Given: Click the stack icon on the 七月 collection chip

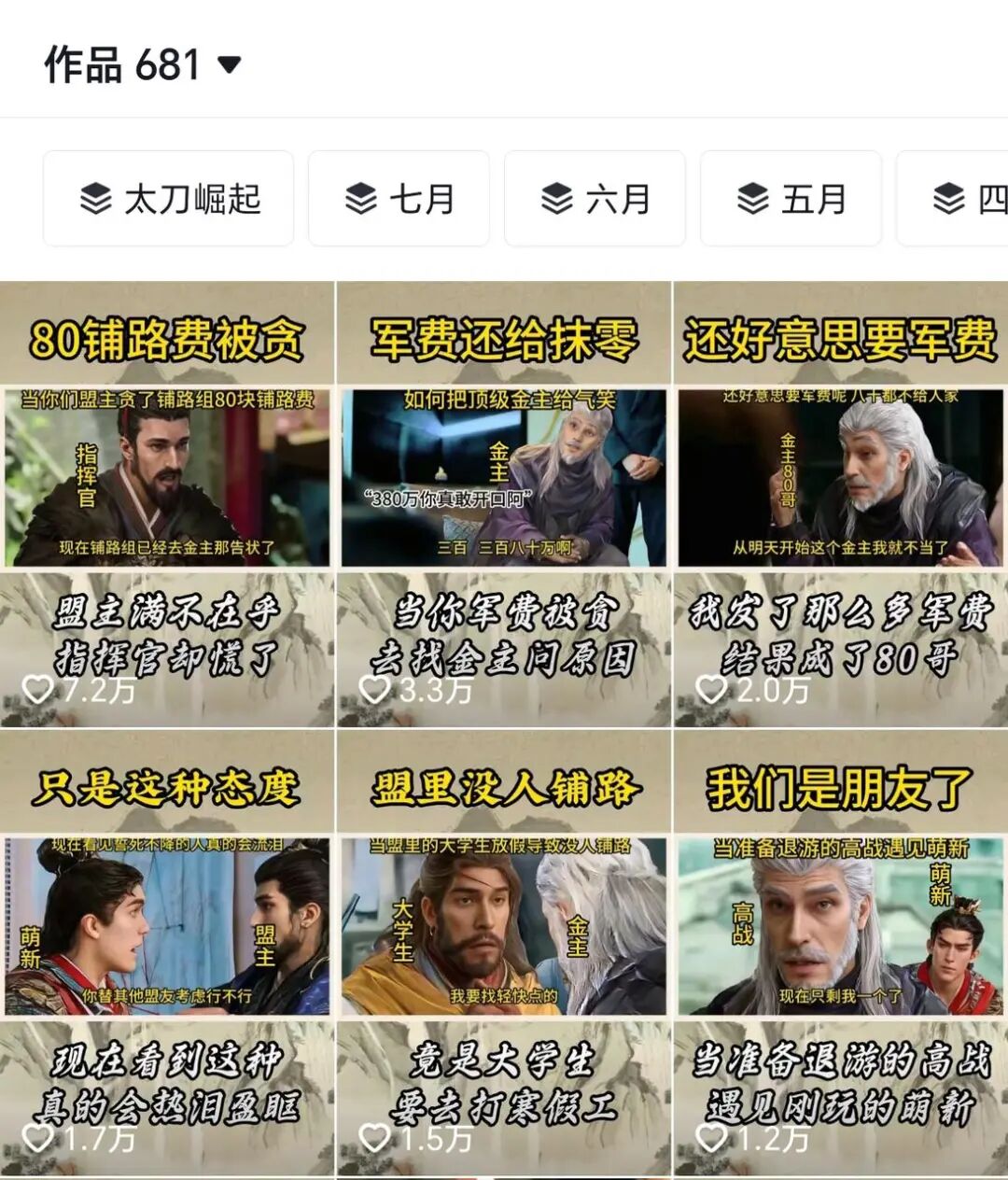Looking at the screenshot, I should point(357,200).
